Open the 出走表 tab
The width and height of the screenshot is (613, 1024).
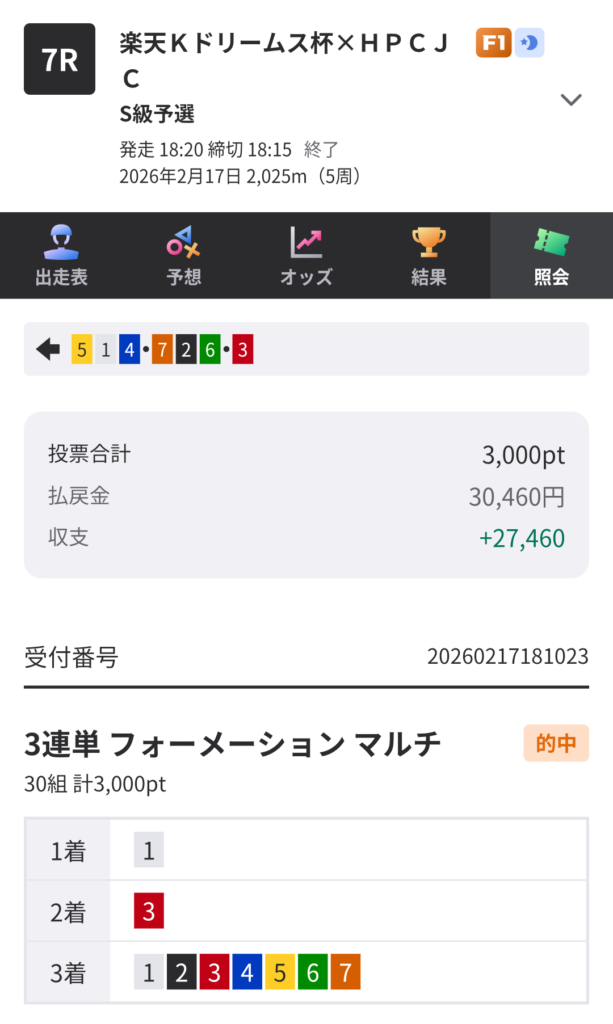[x=62, y=256]
